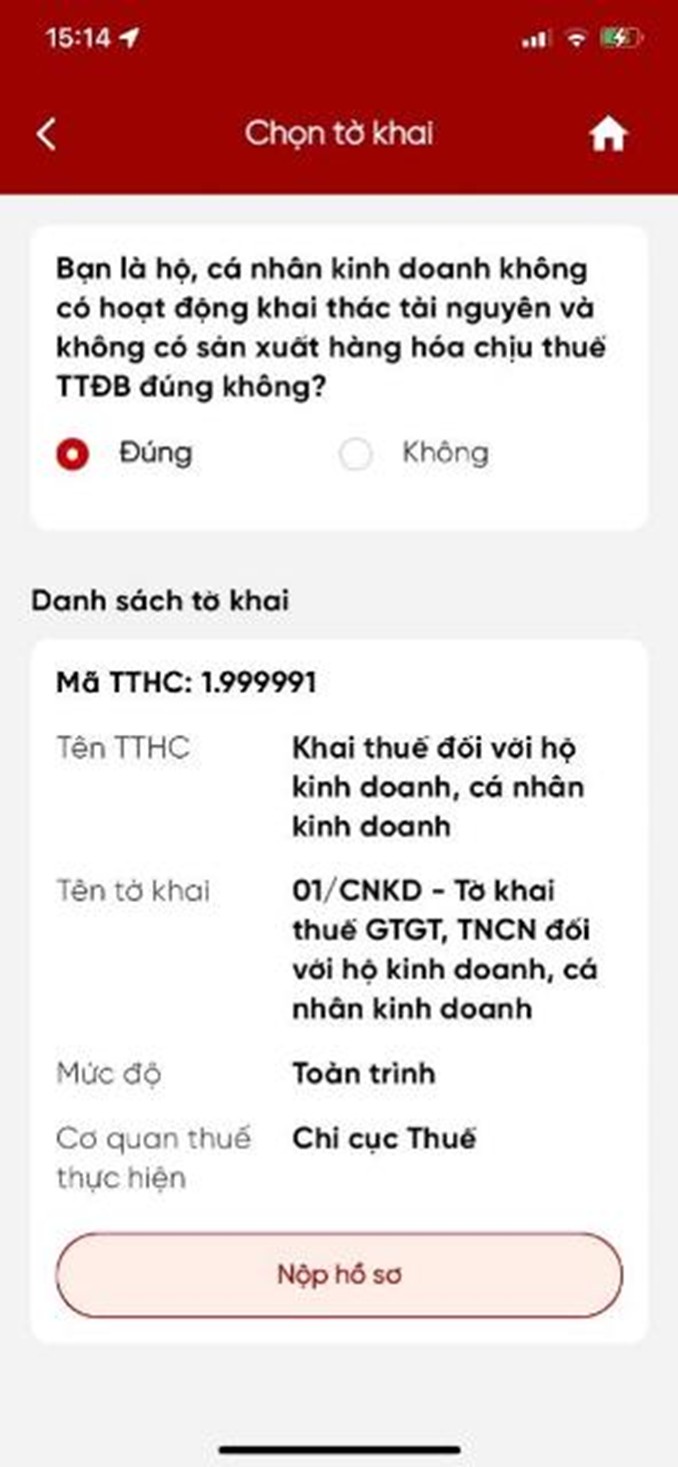678x1467 pixels.
Task: Tap the Nộp hồ sơ button
Action: tap(339, 1275)
